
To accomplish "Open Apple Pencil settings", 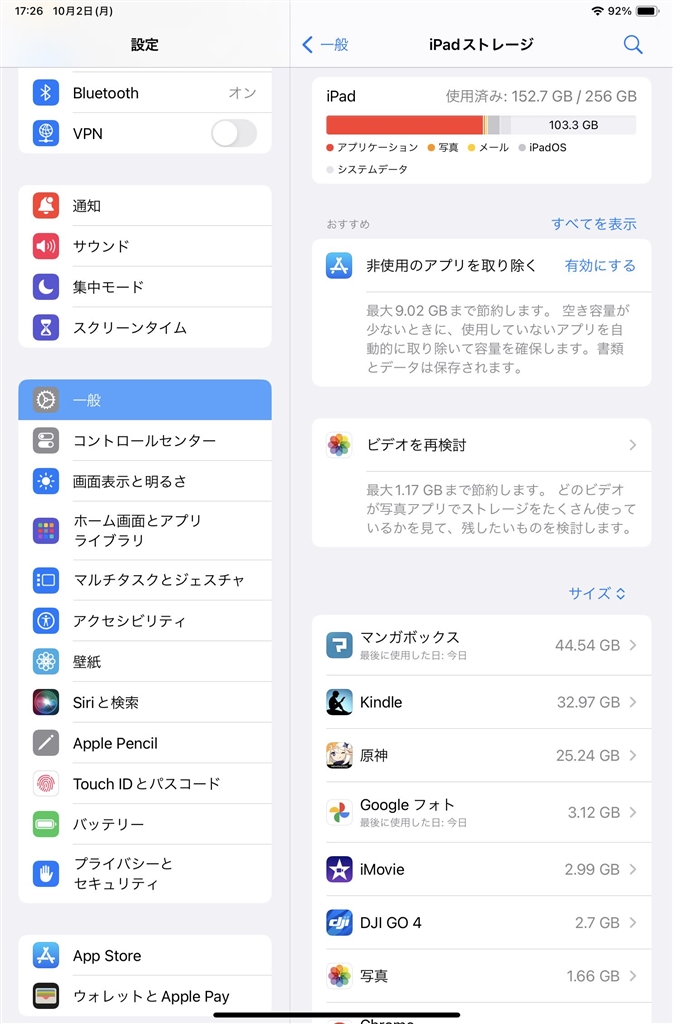I will click(x=145, y=743).
